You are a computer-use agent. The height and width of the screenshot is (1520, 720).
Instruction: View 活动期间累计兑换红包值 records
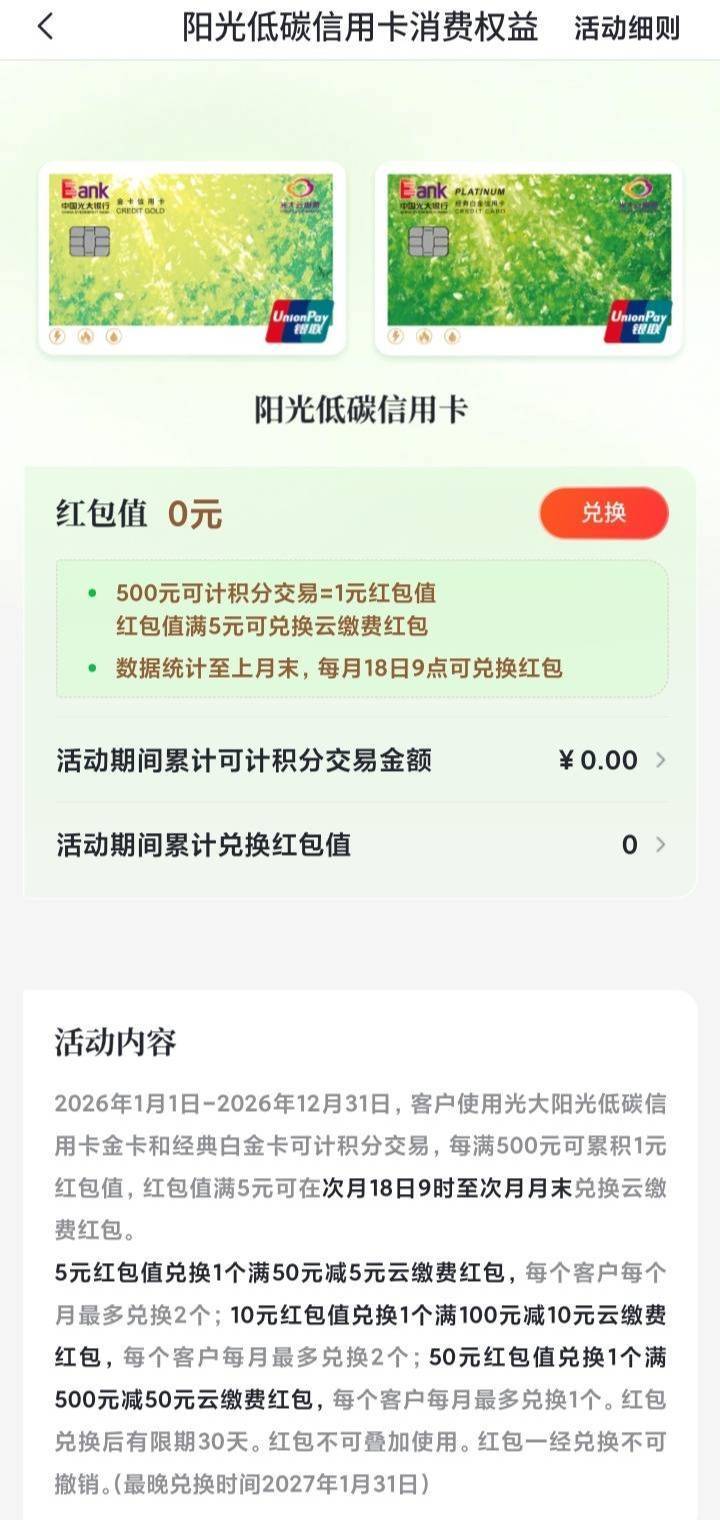(360, 845)
